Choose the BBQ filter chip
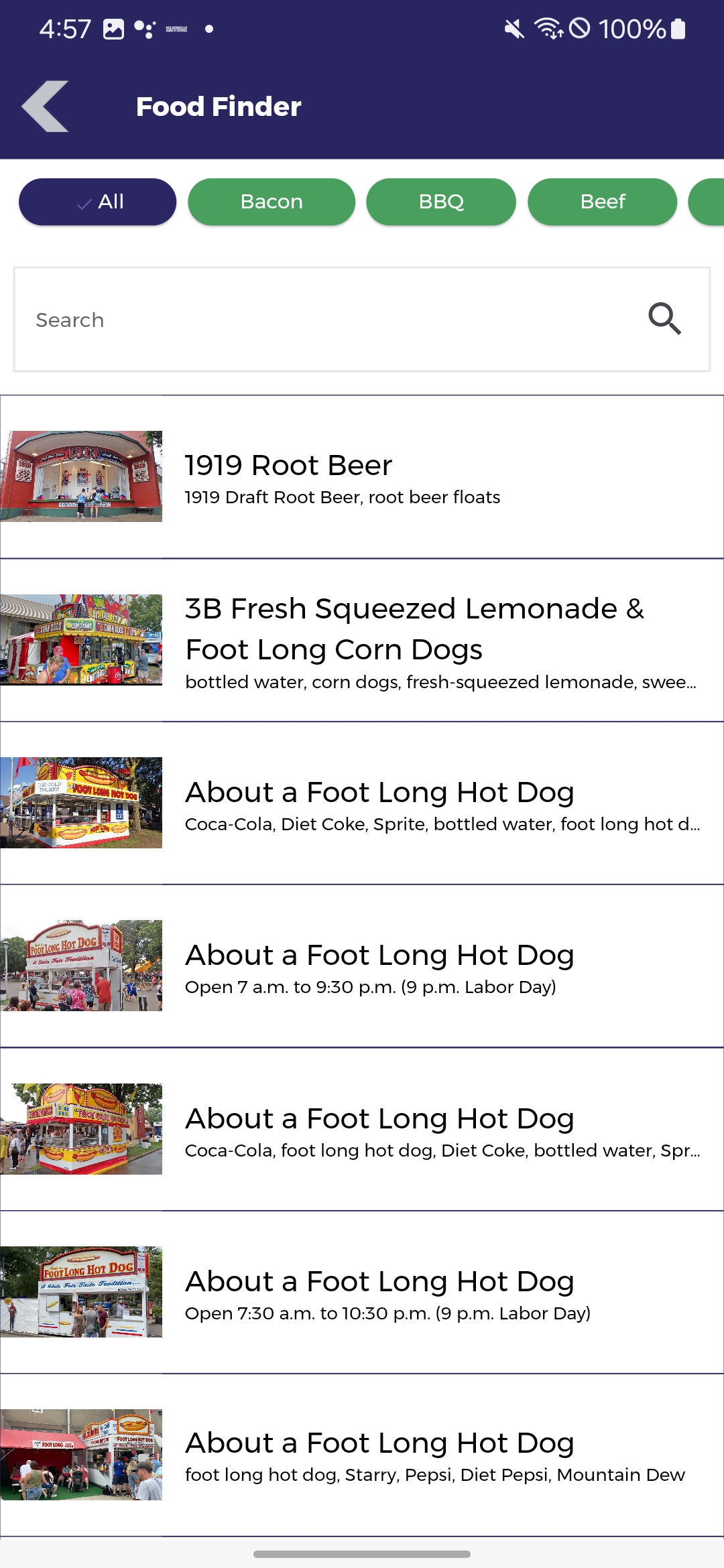 441,202
